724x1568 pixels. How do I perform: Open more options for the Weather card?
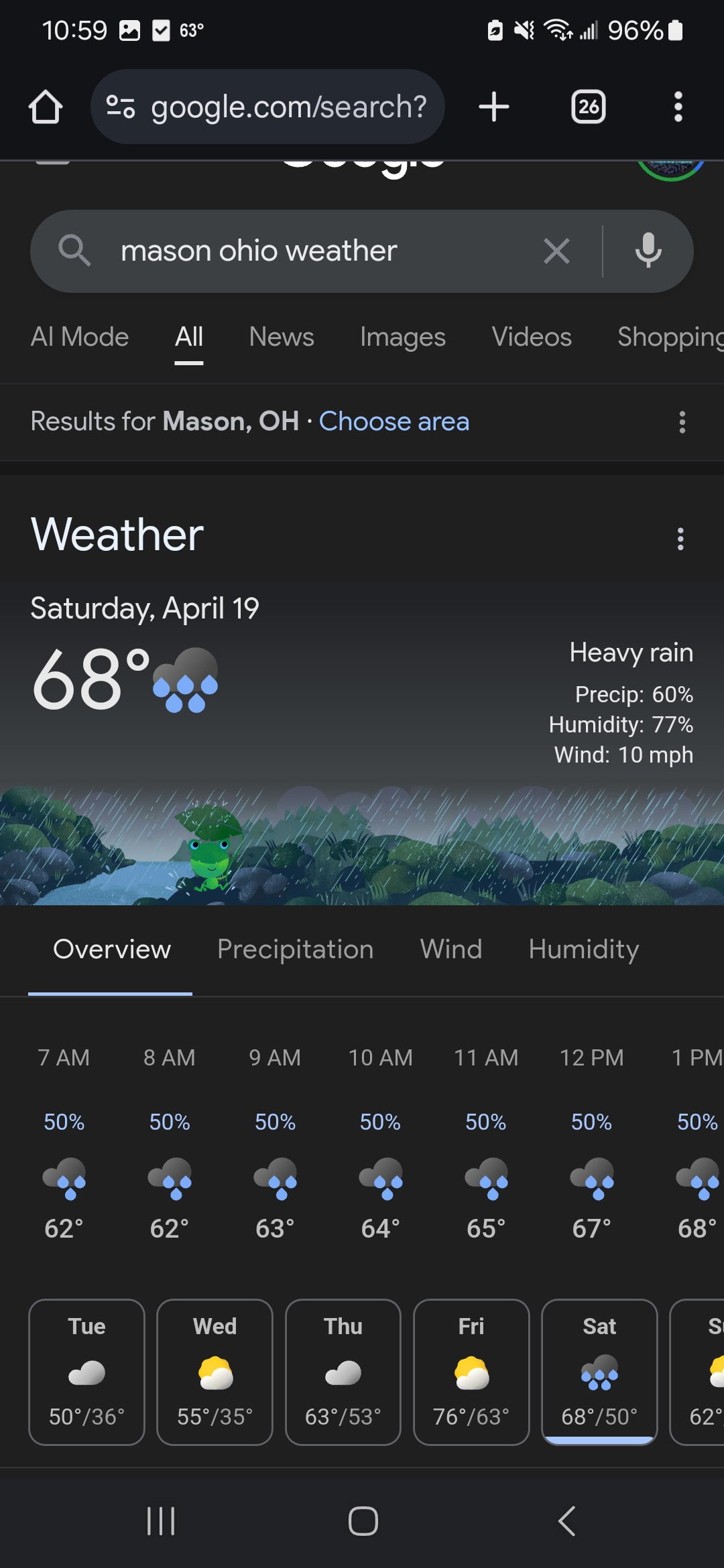(680, 539)
